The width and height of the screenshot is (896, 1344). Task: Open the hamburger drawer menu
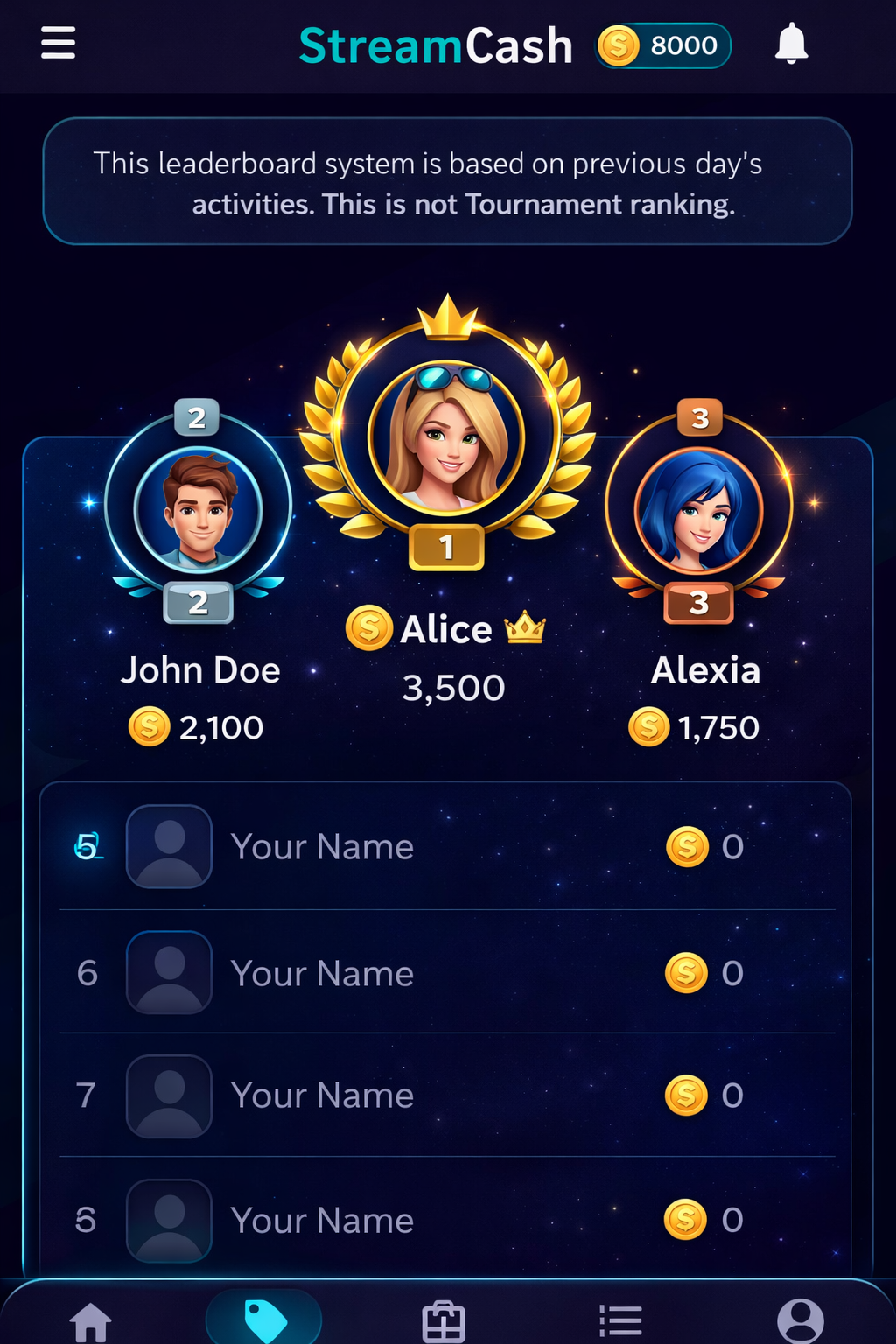[x=58, y=43]
